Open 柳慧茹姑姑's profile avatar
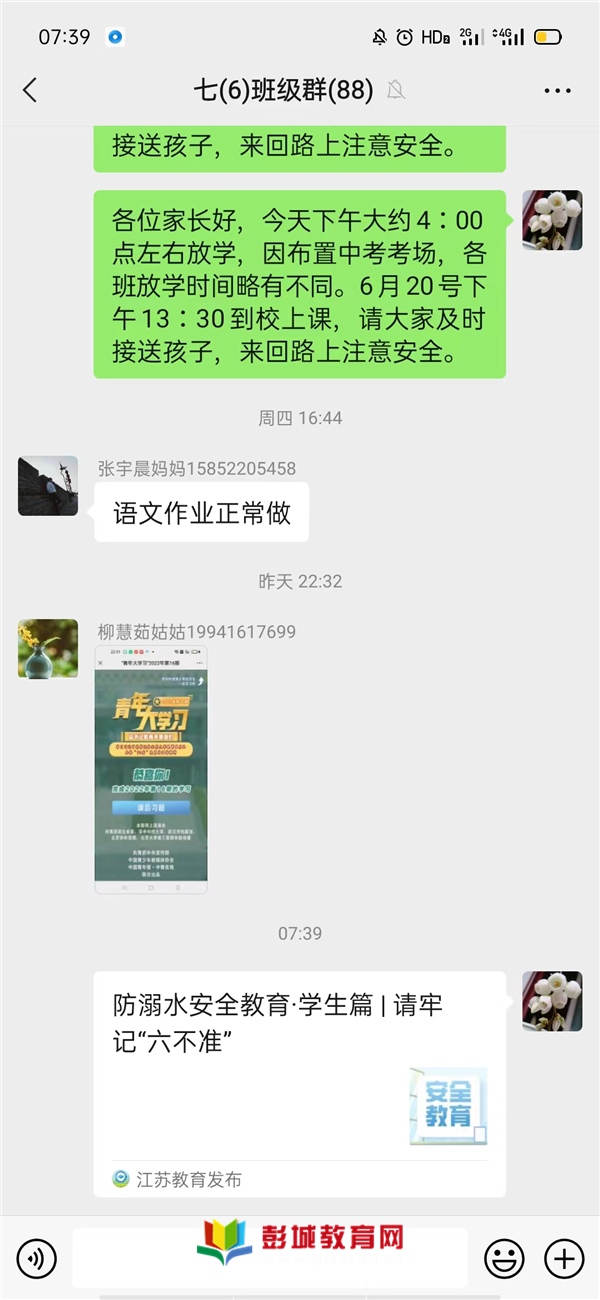This screenshot has width=600, height=1300. click(x=48, y=649)
